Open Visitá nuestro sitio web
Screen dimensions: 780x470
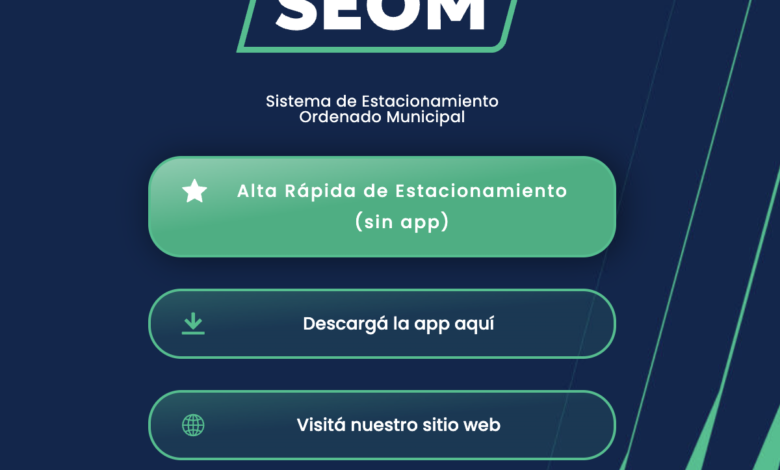click(382, 425)
